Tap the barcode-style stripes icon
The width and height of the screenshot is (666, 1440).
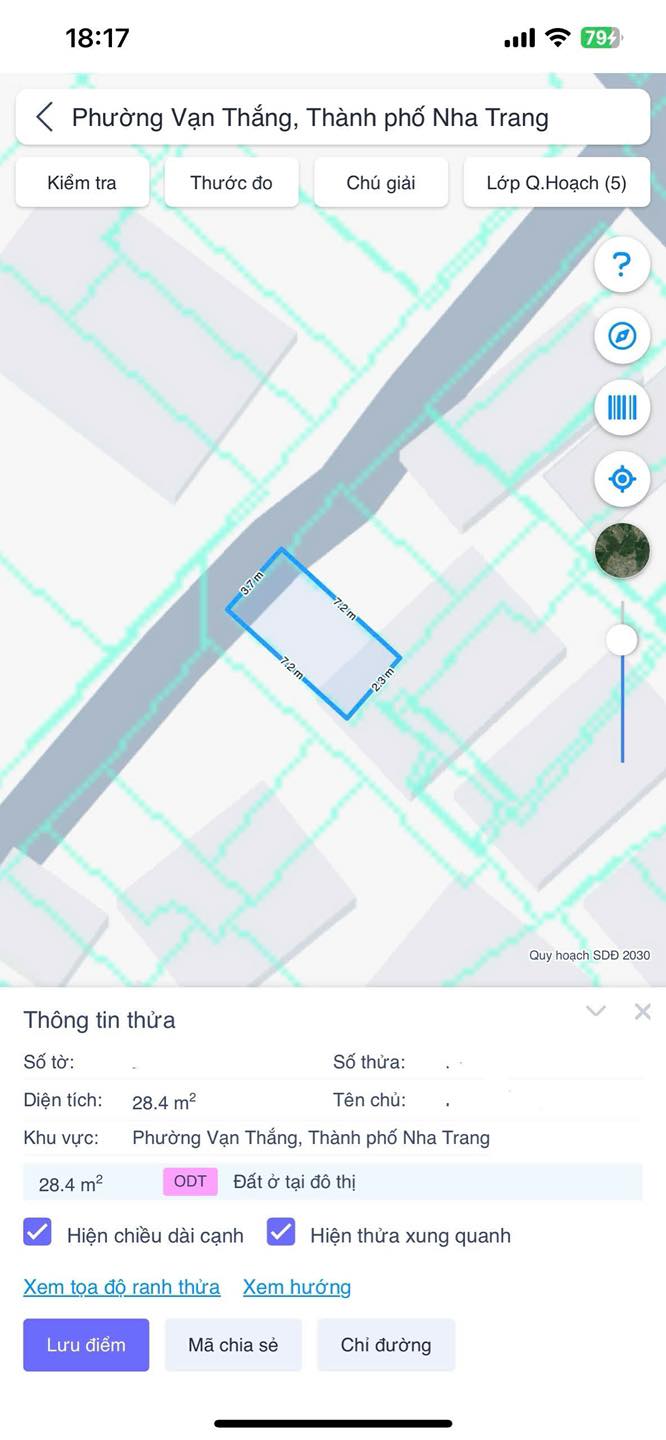622,407
